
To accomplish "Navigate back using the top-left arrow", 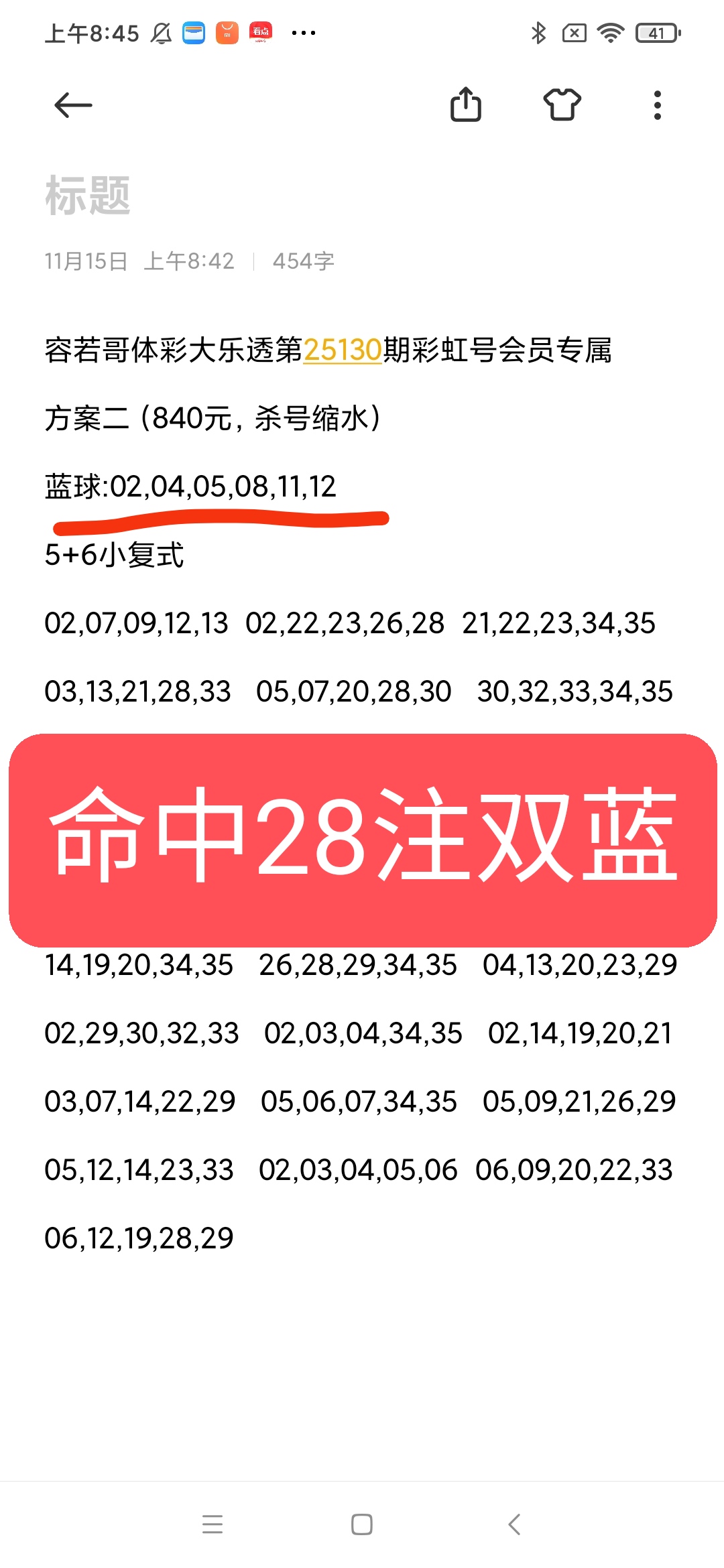I will 72,105.
